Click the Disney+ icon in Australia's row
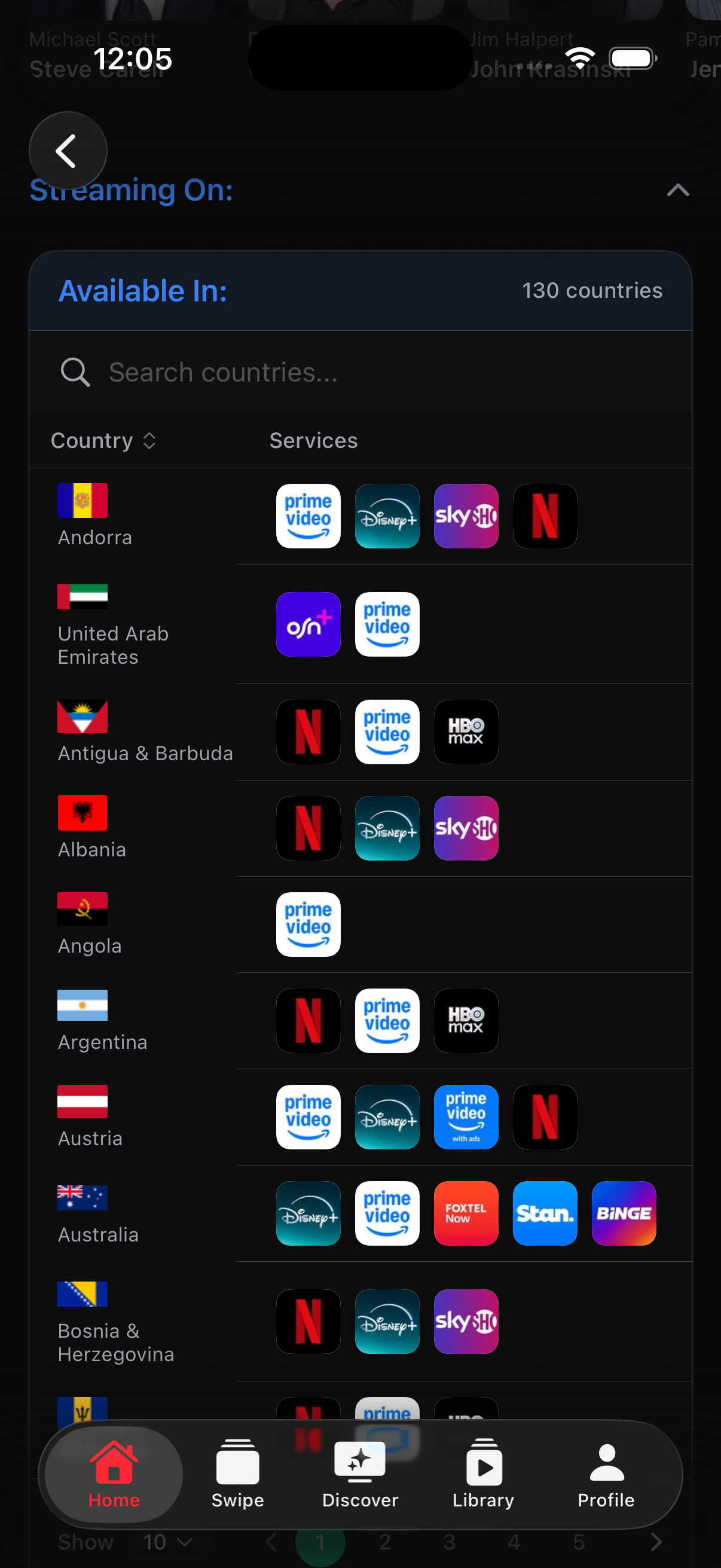721x1568 pixels. click(x=308, y=1213)
